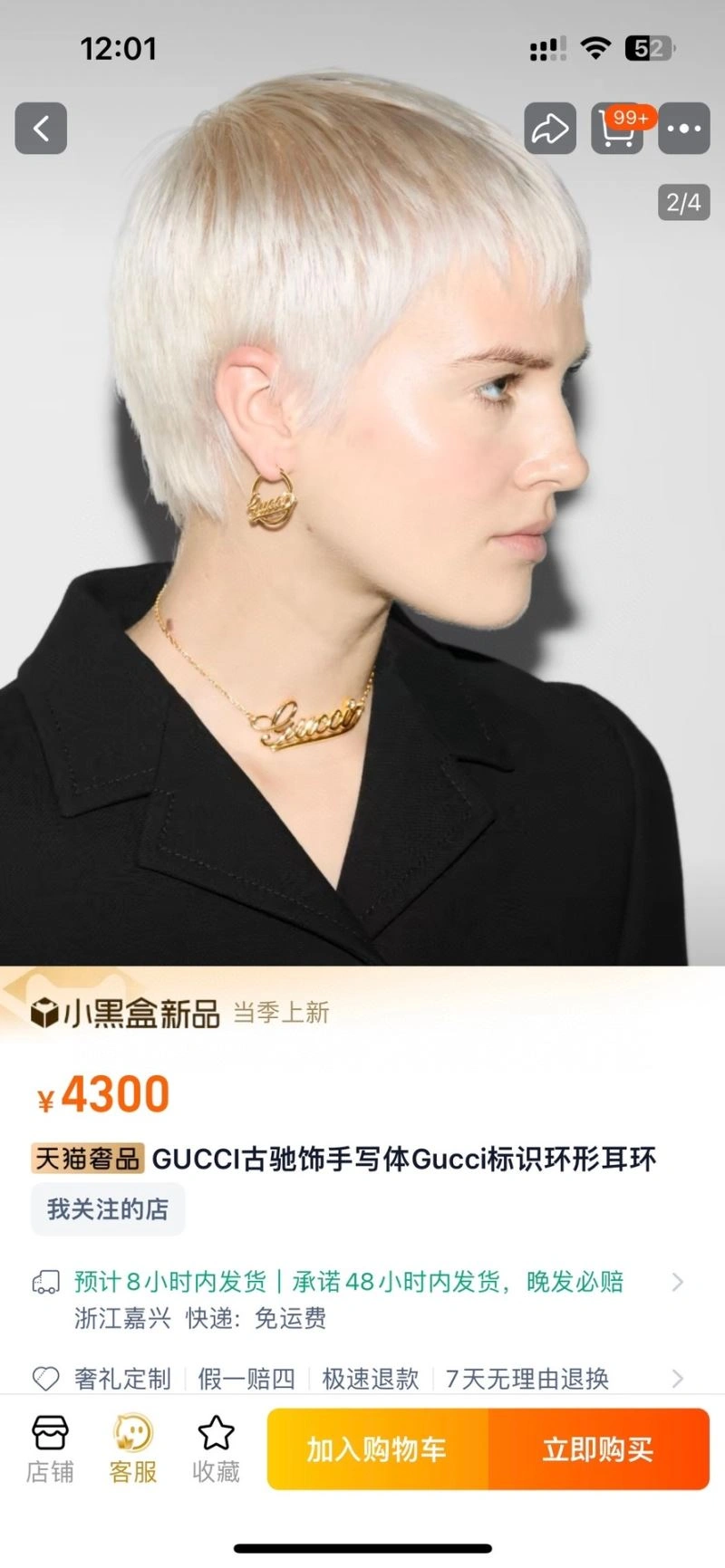Viewport: 725px width, 1568px height.
Task: Add item to favorites with 收藏 star
Action: coord(216,1450)
